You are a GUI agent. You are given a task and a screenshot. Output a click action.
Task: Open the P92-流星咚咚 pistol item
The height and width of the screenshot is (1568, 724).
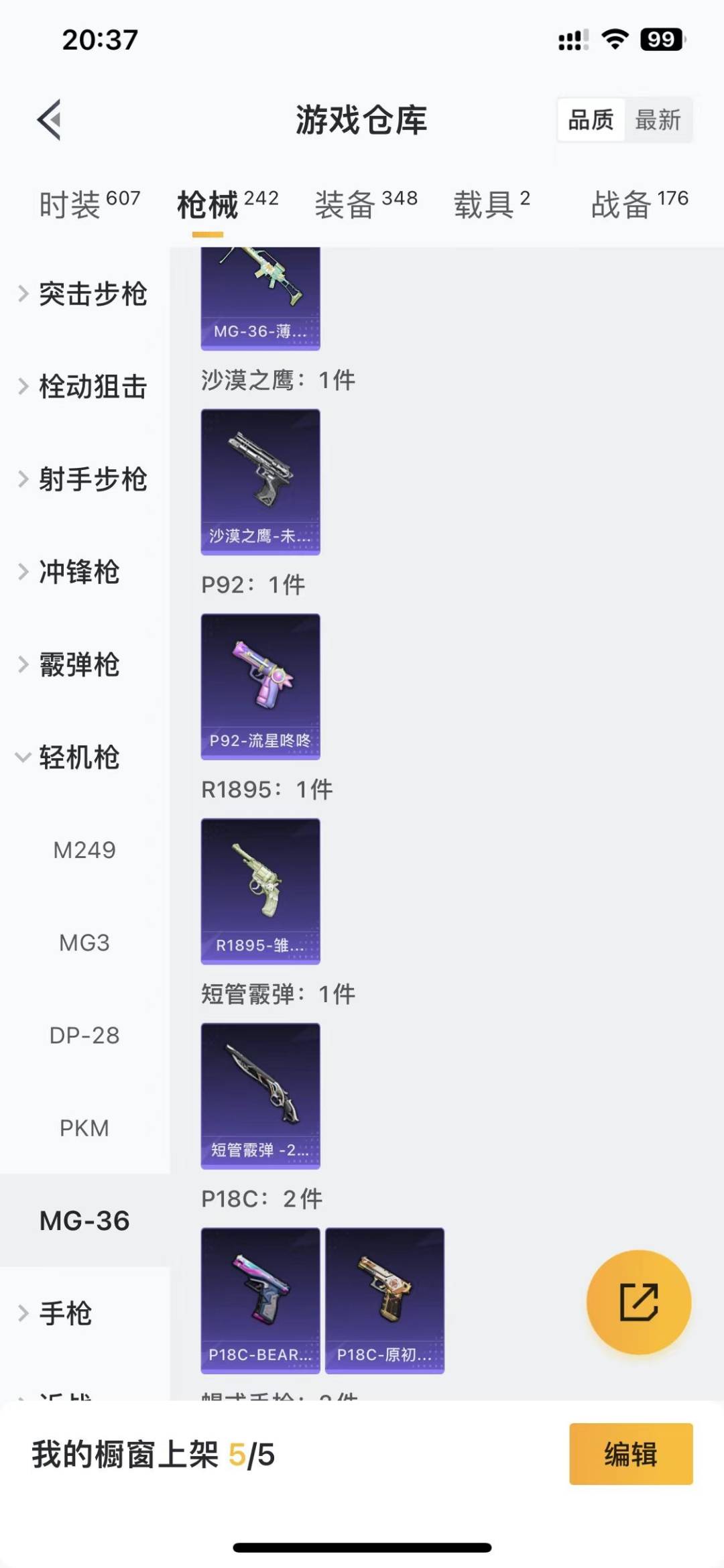260,684
